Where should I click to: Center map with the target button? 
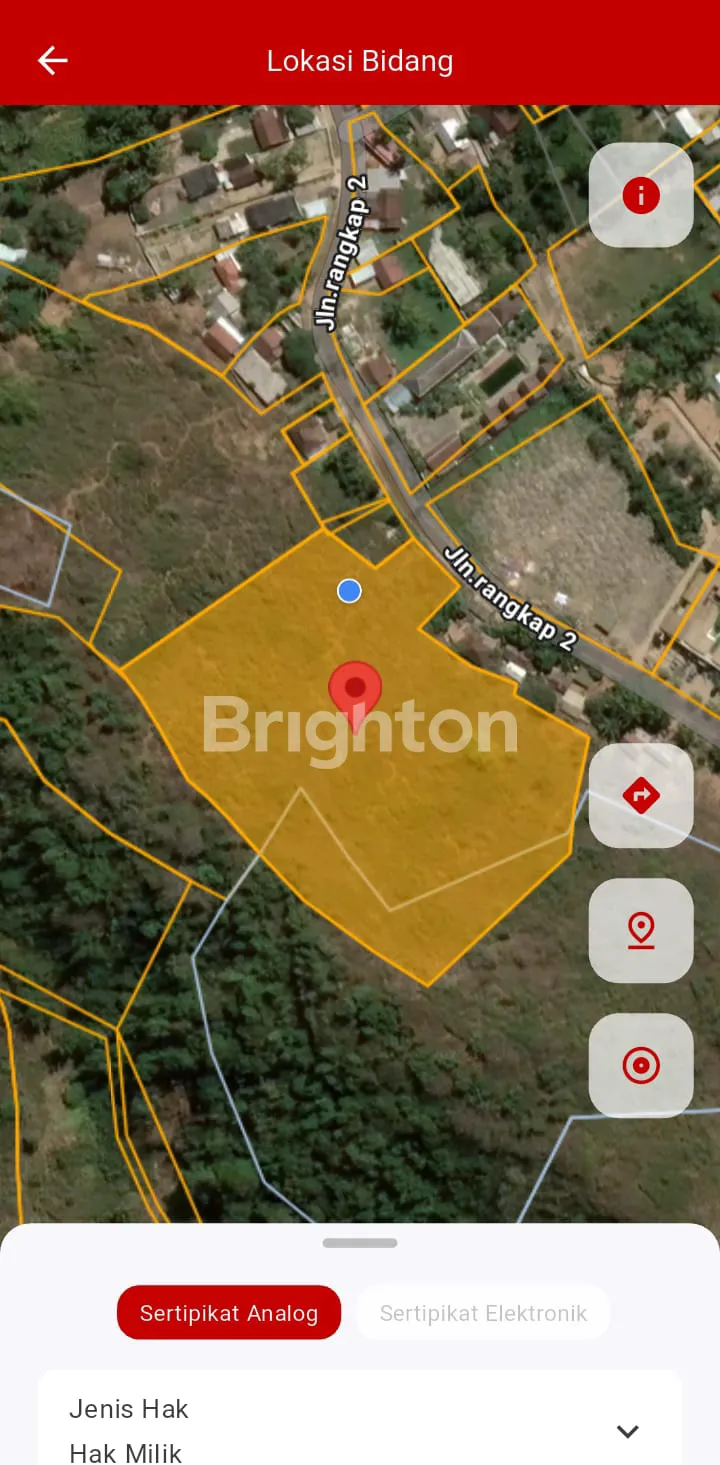641,1065
